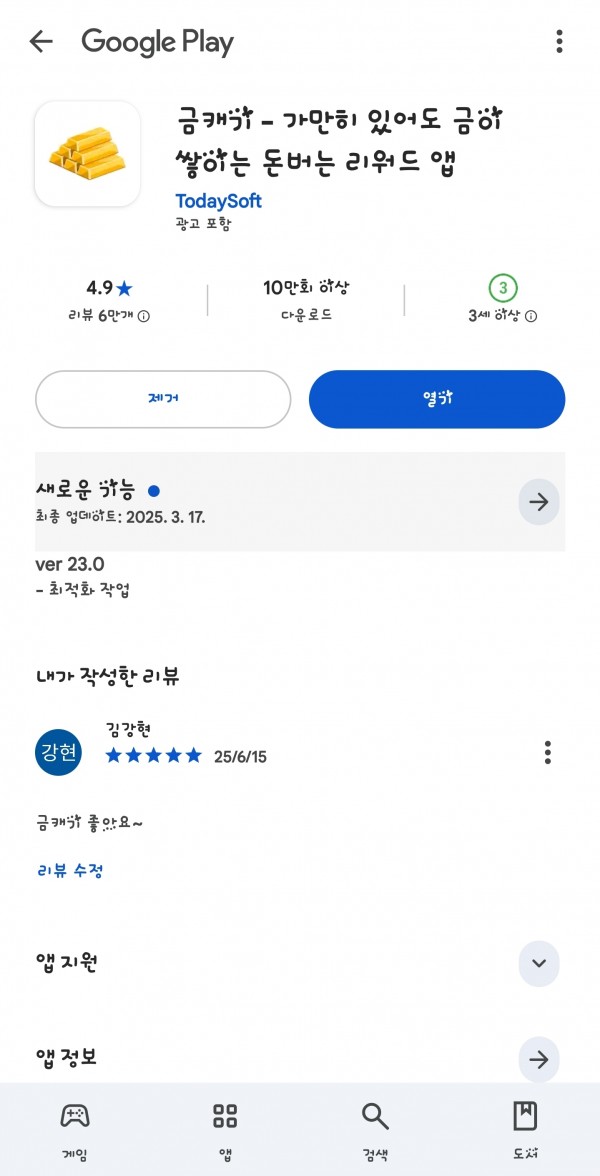Show info about 리뷰 6만개 rating
Viewport: 600px width, 1176px height.
(x=144, y=316)
